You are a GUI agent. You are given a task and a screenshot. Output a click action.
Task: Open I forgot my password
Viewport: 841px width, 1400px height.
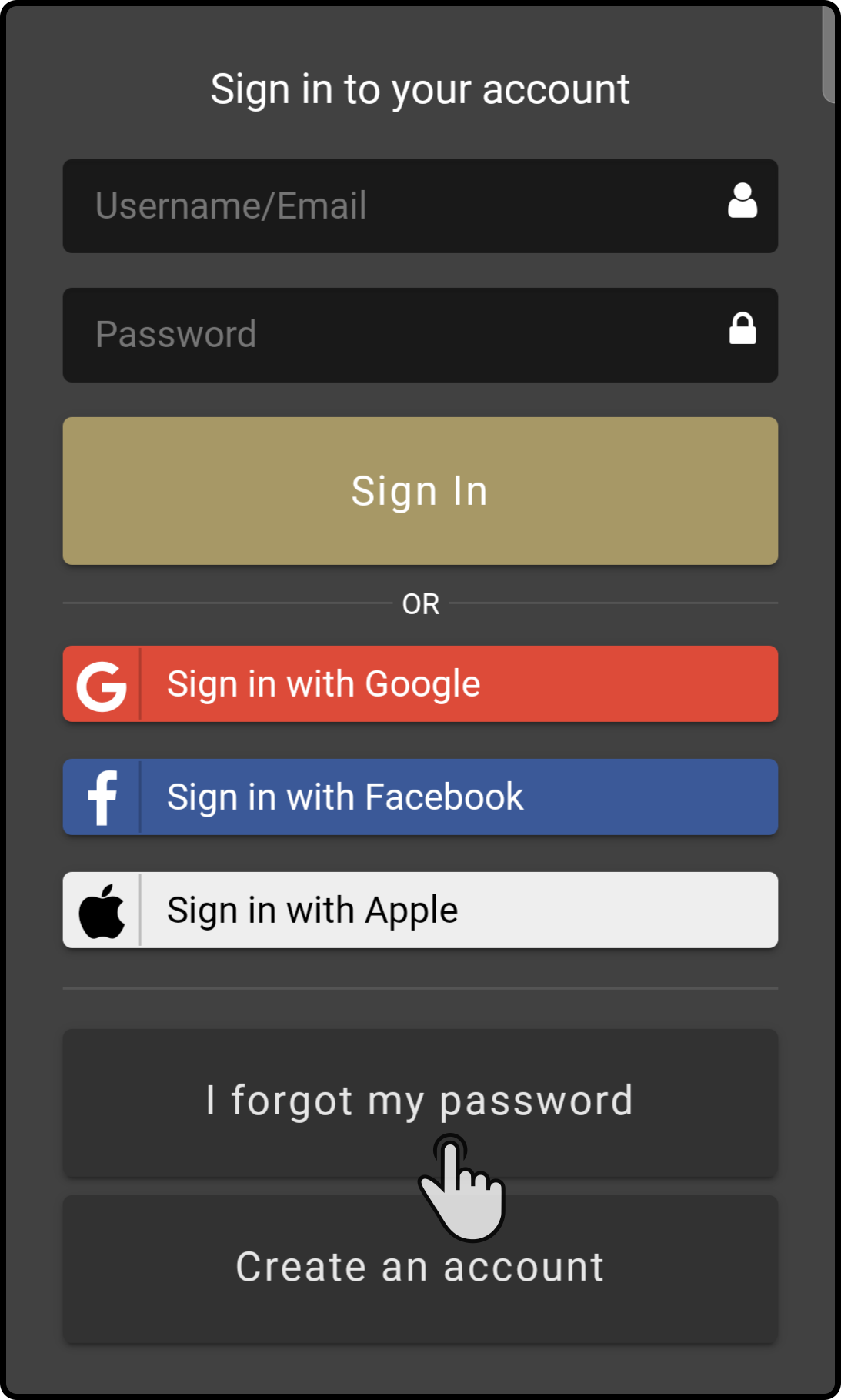pyautogui.click(x=420, y=1103)
